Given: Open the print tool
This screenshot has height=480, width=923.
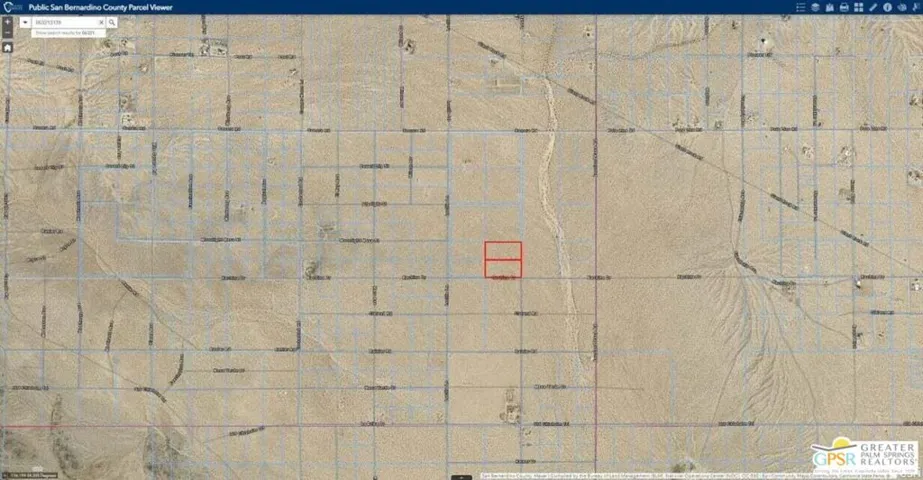Looking at the screenshot, I should point(844,7).
